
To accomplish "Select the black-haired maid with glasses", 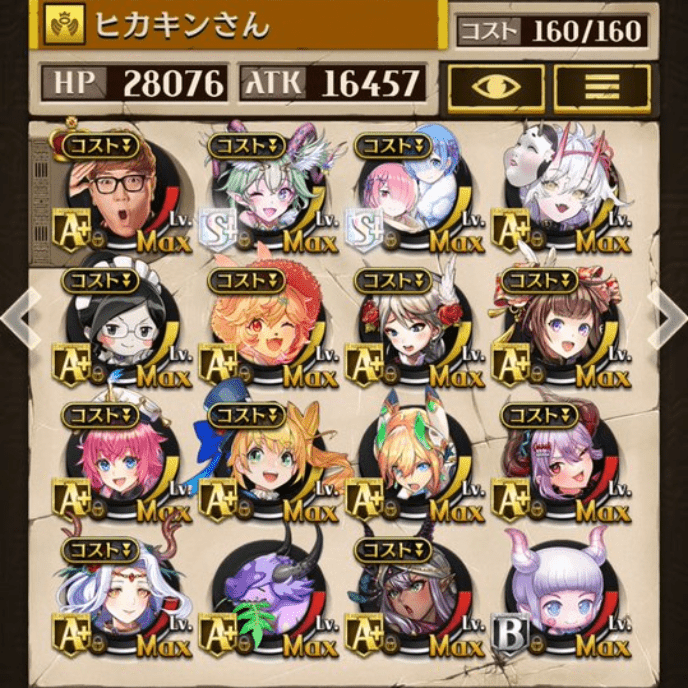I will pyautogui.click(x=120, y=330).
